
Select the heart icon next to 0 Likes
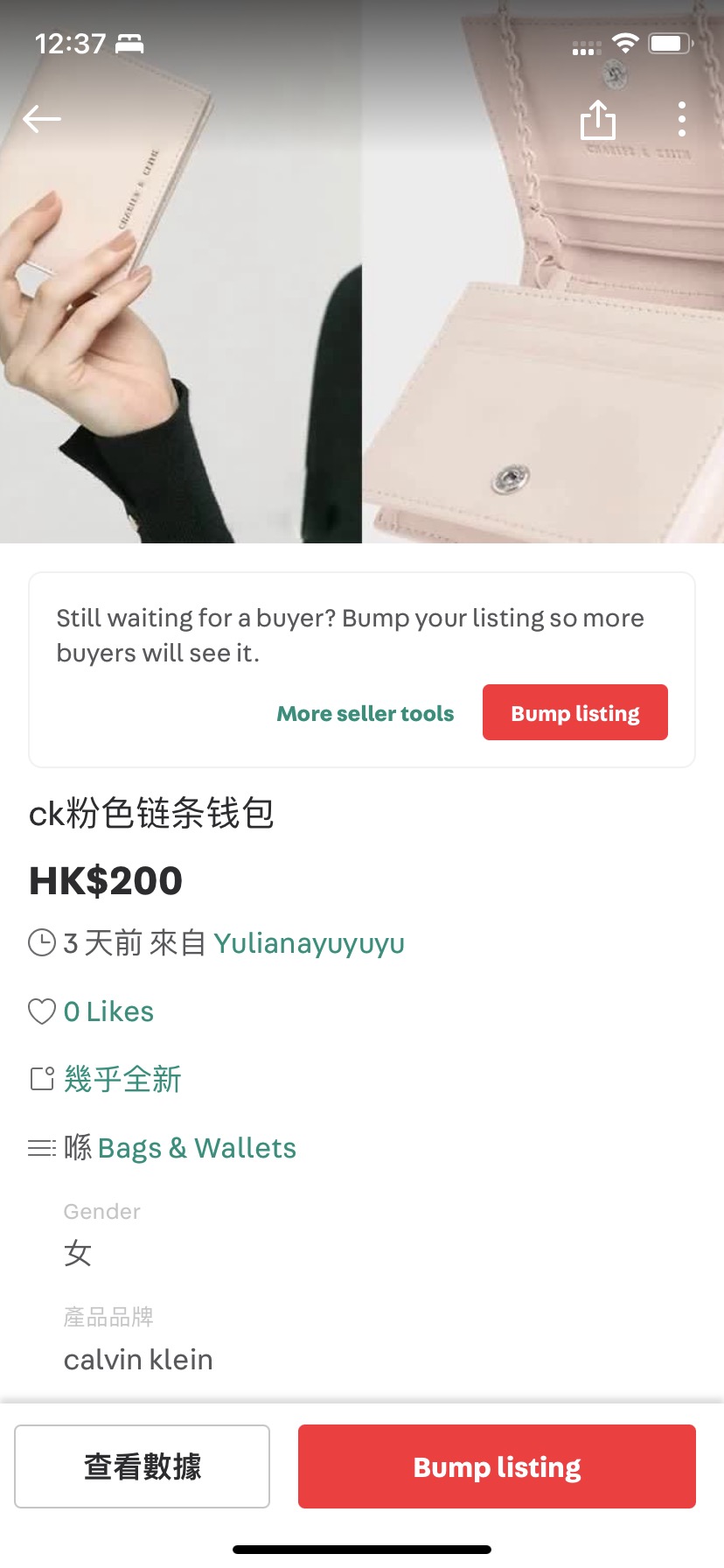coord(41,1011)
